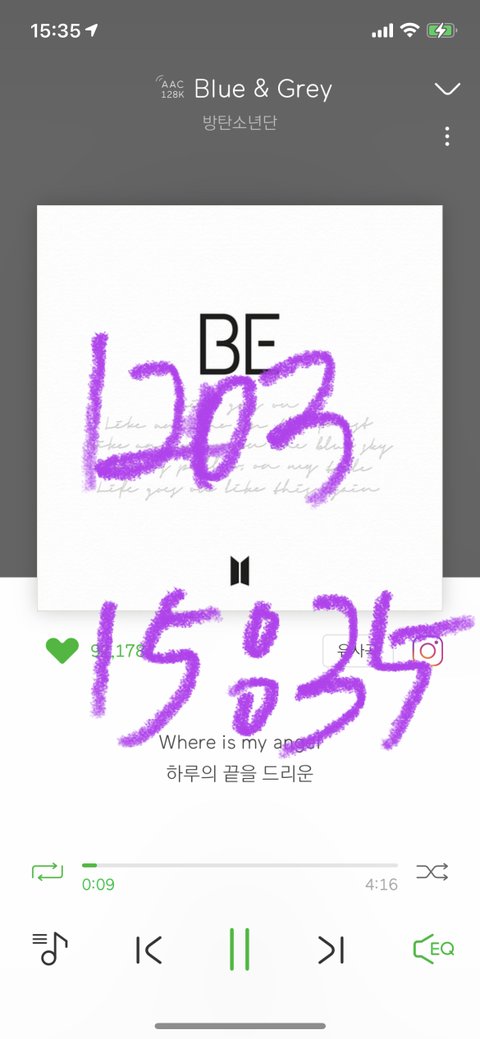Seek on the song progress bar
The width and height of the screenshot is (480, 1039).
click(x=240, y=865)
